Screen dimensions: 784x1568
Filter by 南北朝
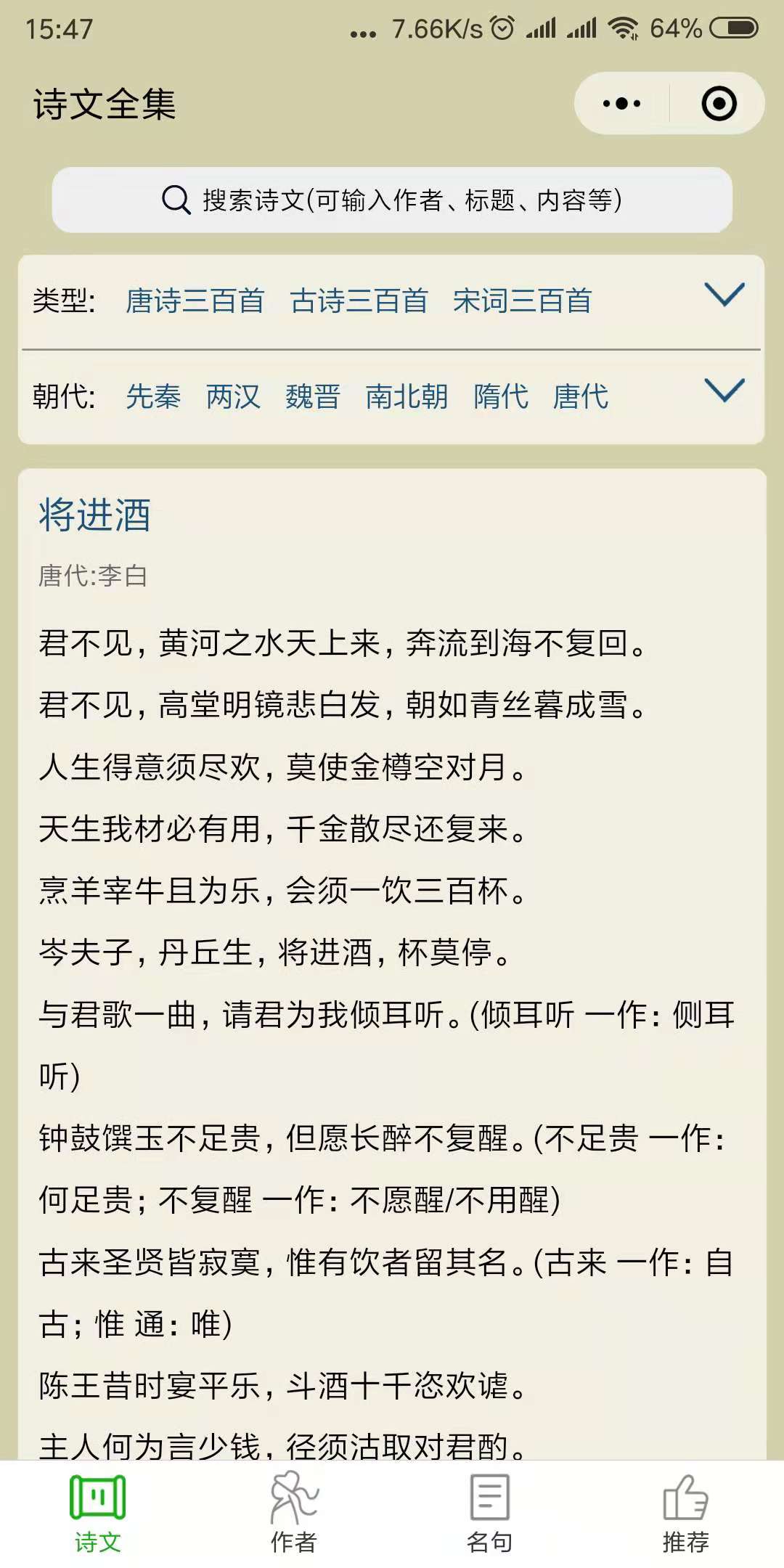[407, 396]
